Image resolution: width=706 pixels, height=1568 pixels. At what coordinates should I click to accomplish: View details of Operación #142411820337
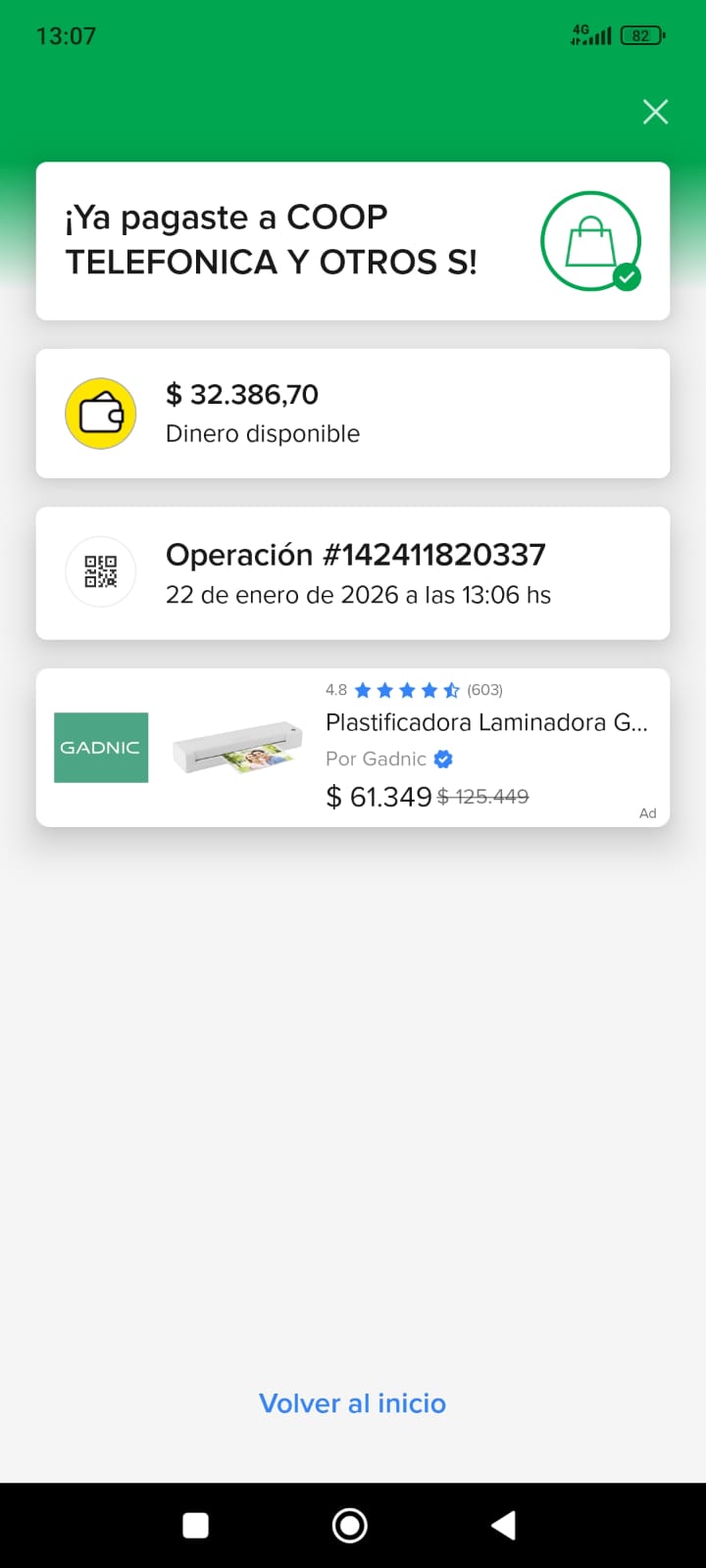click(353, 573)
